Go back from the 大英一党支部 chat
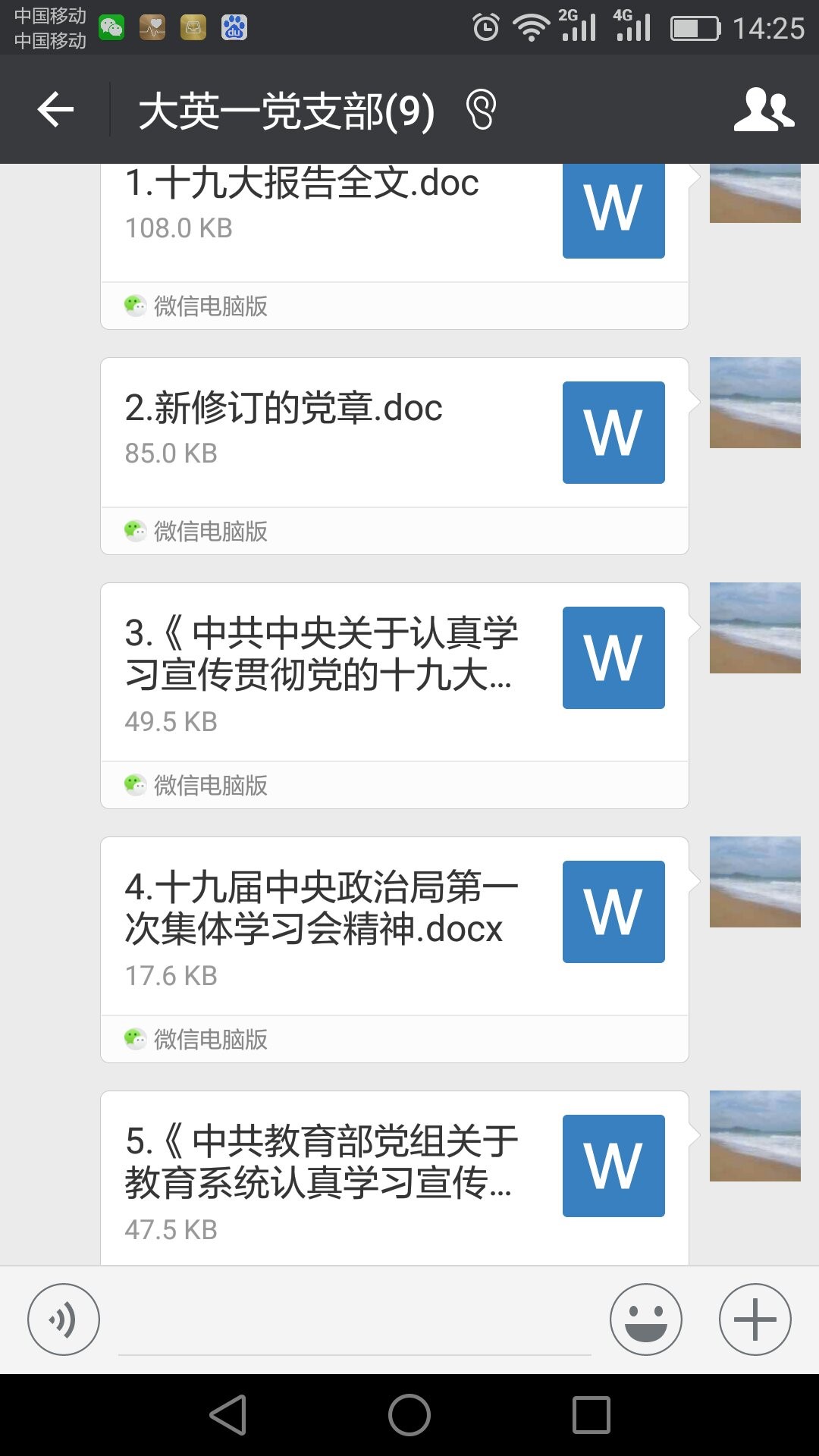 coord(55,110)
